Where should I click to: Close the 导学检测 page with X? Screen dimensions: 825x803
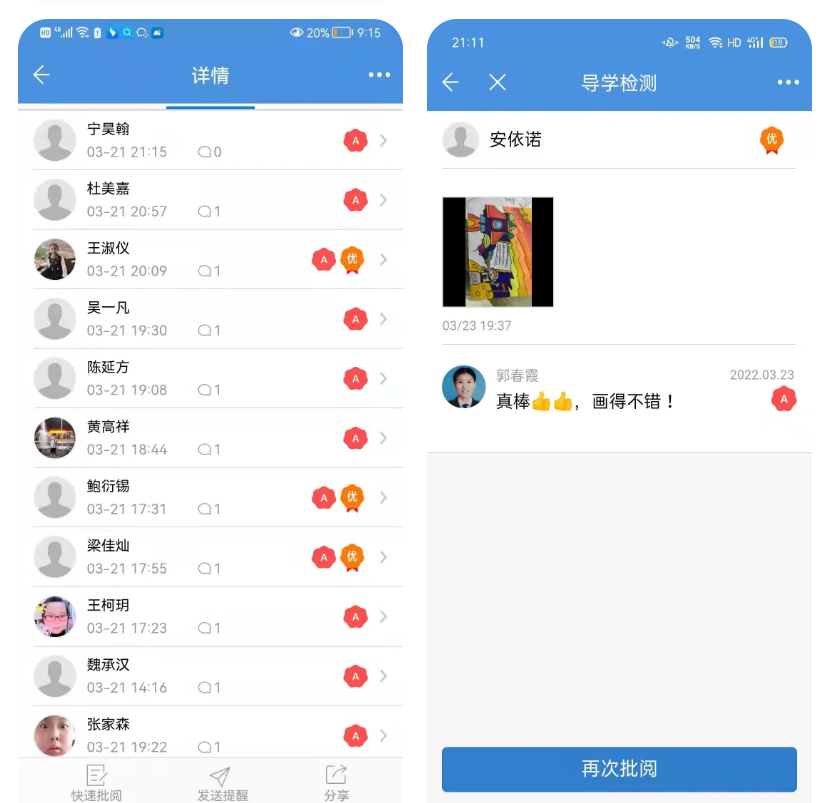[x=497, y=83]
